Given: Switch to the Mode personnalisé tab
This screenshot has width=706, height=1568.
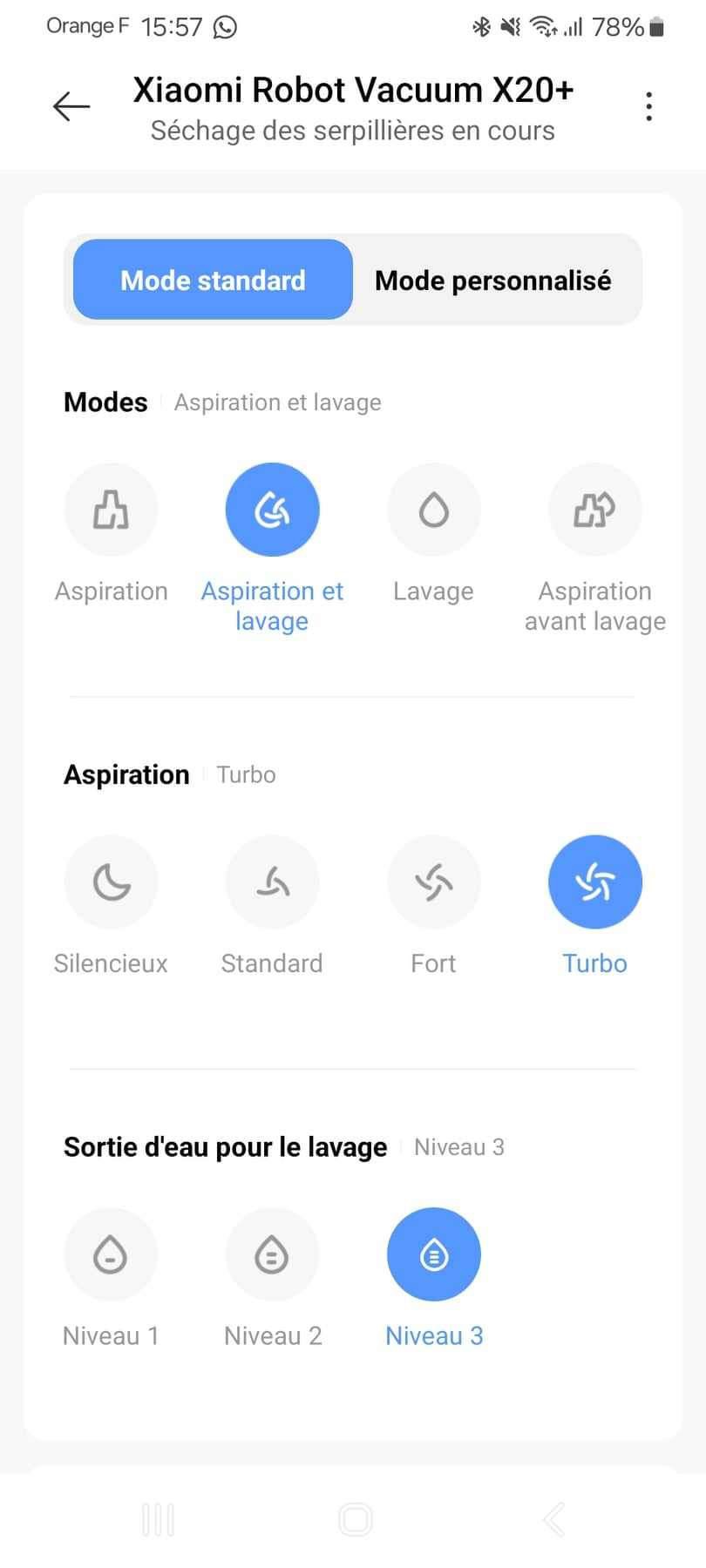Looking at the screenshot, I should 493,280.
